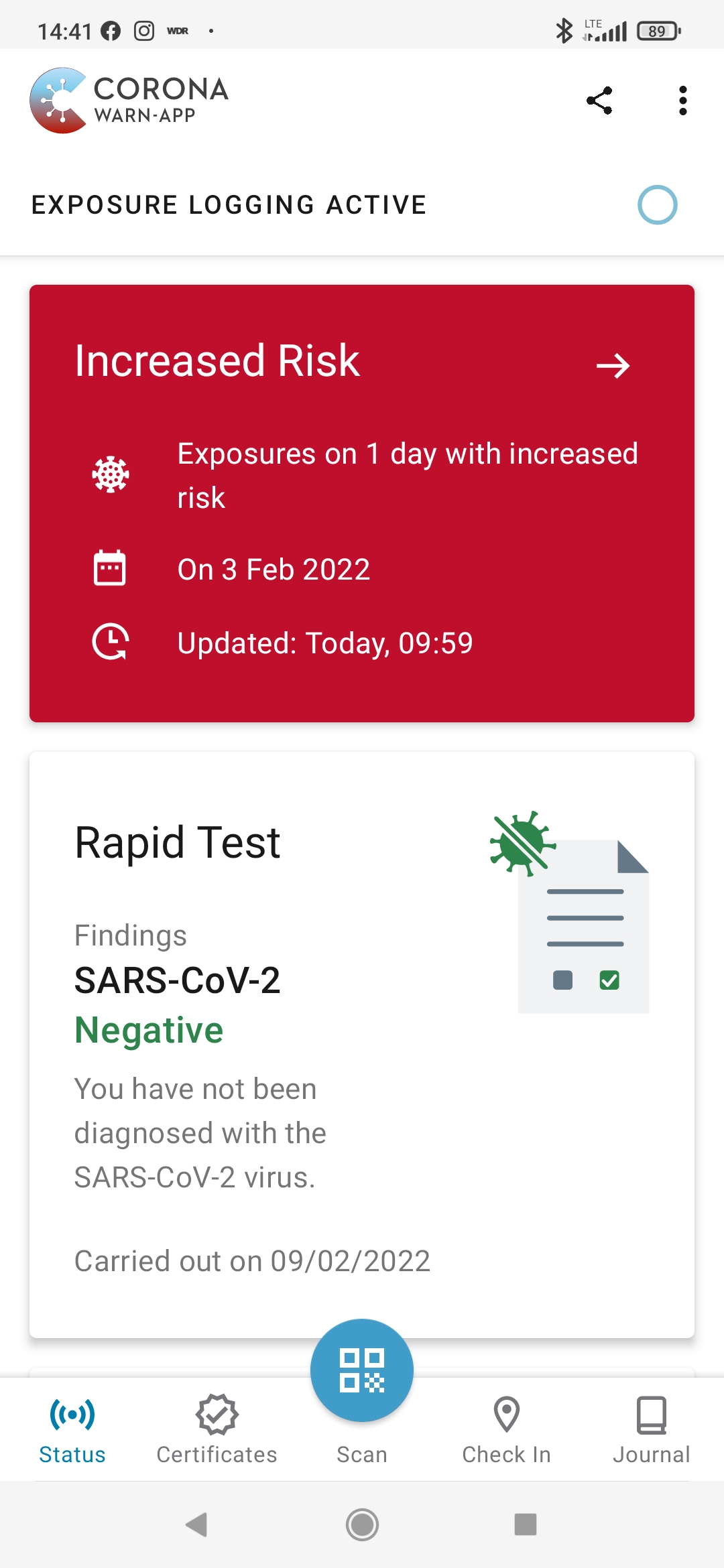Open the overflow menu
724x1568 pixels.
[682, 101]
